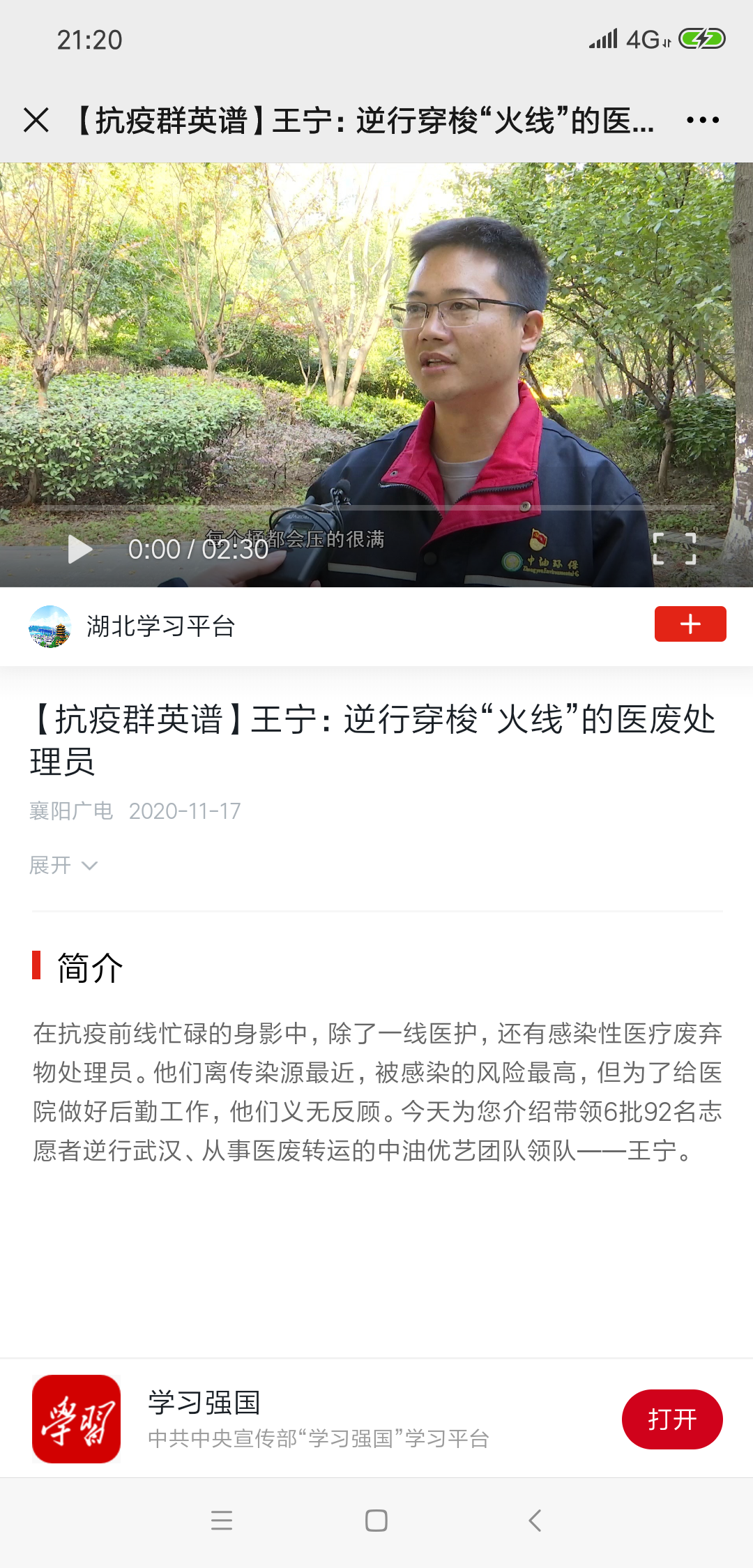Close the article page

point(36,120)
